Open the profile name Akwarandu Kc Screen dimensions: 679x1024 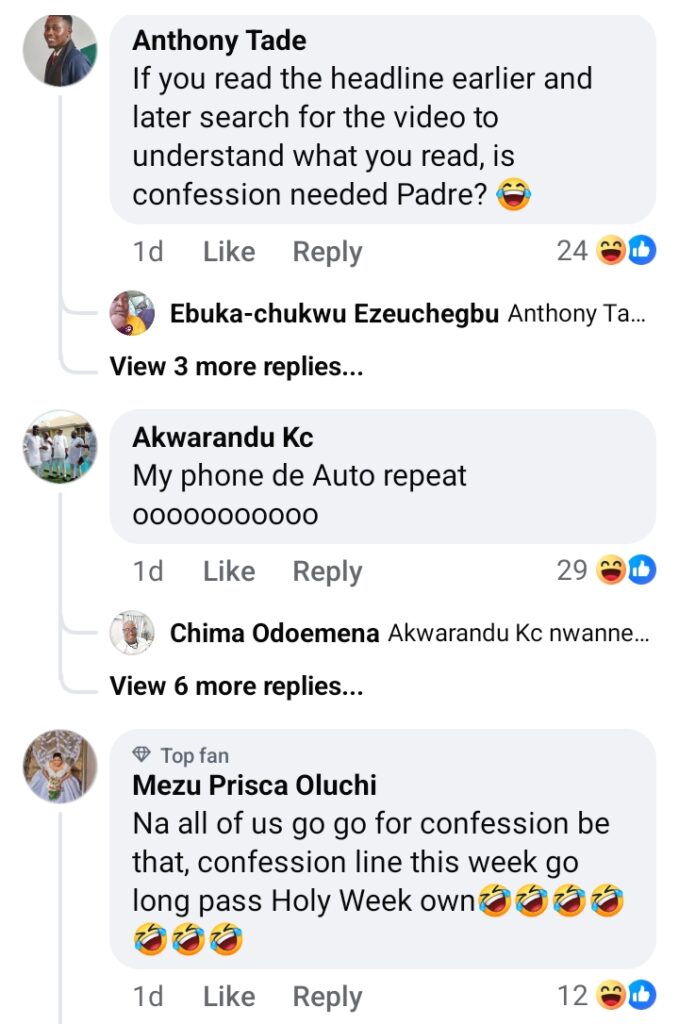(222, 437)
